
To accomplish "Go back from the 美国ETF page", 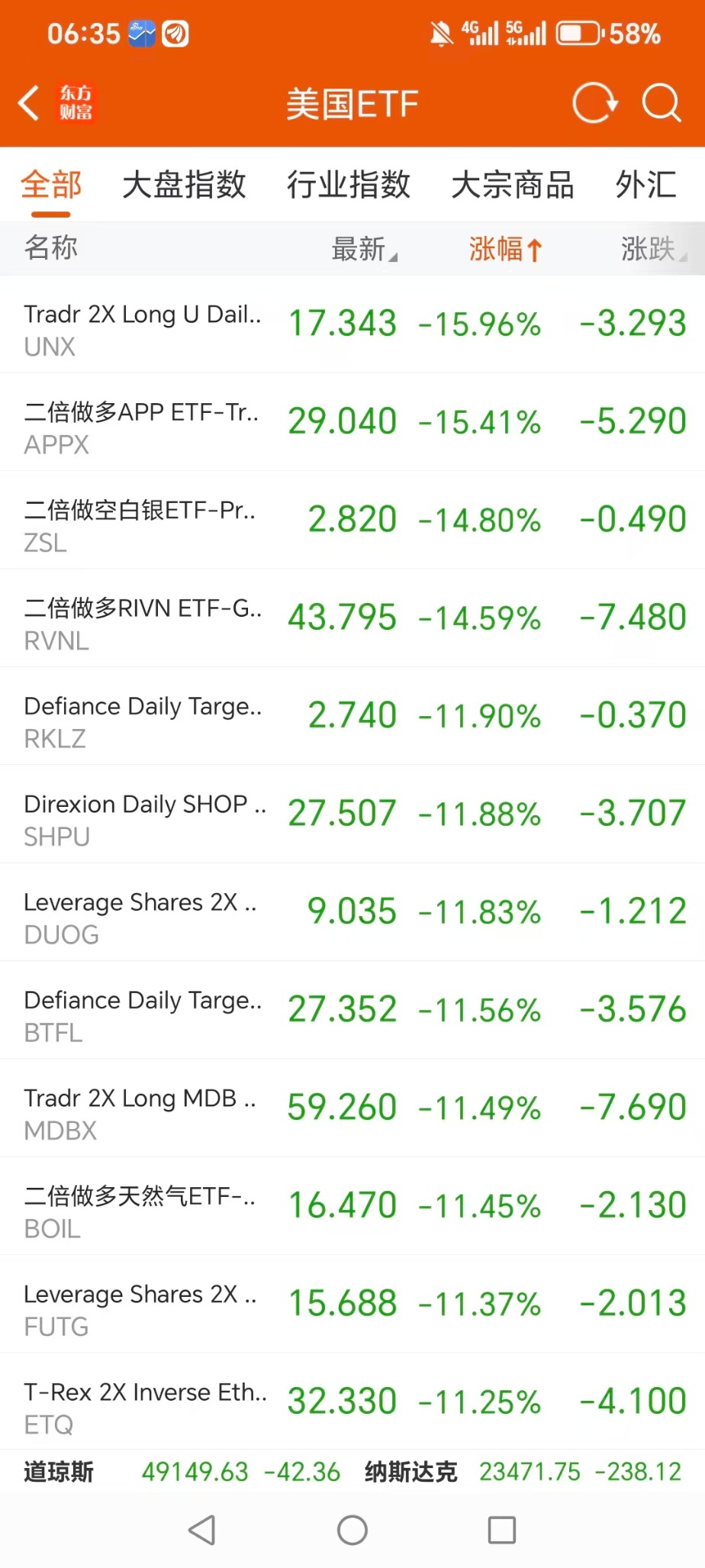I will click(x=29, y=103).
